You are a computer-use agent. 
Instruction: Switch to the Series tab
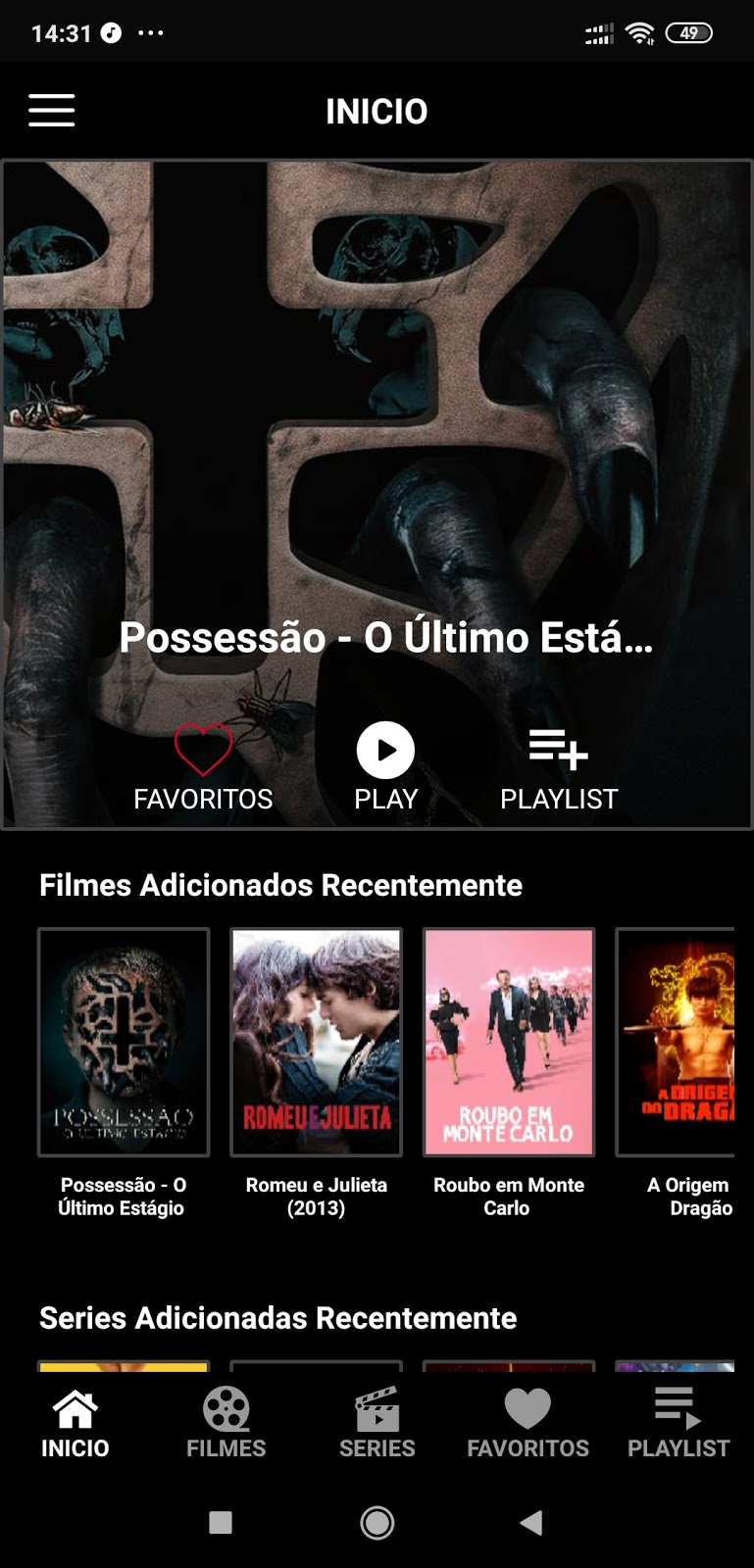(x=377, y=1423)
